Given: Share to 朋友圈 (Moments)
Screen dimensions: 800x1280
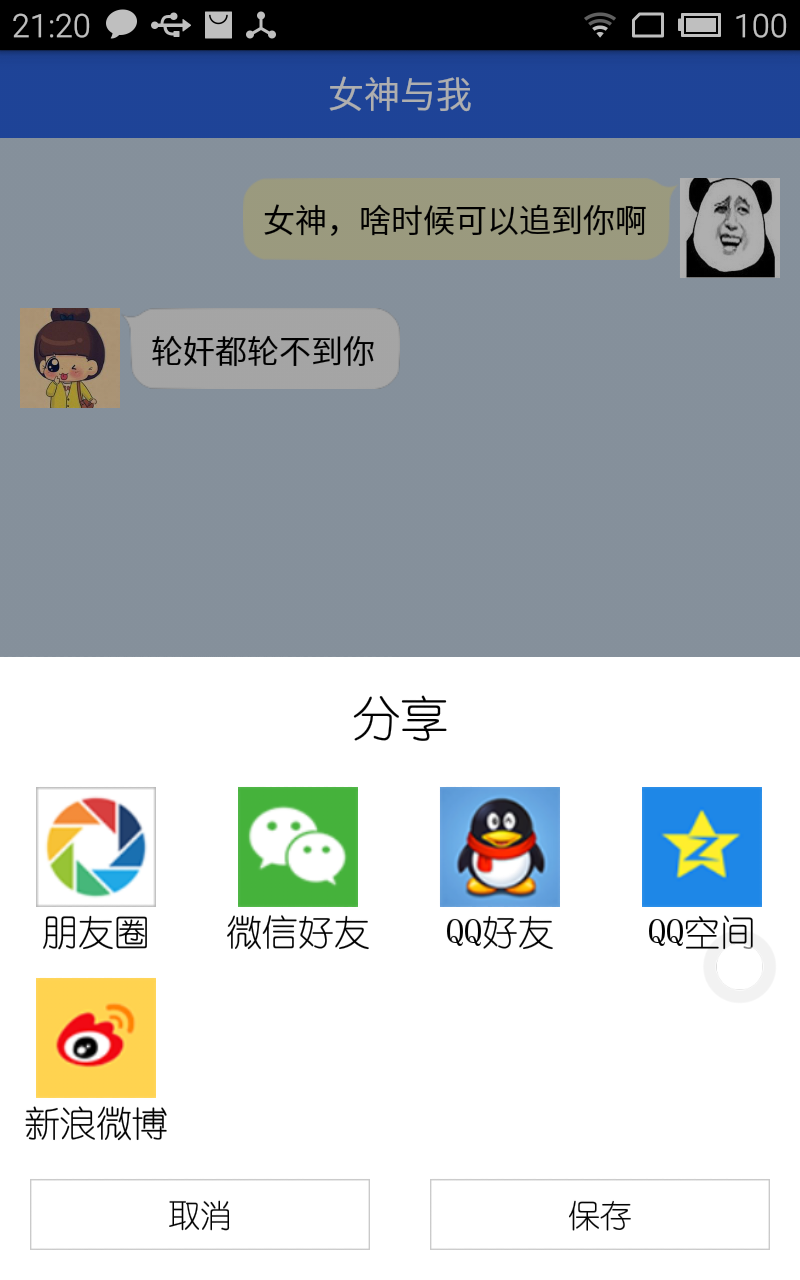Looking at the screenshot, I should (x=95, y=846).
